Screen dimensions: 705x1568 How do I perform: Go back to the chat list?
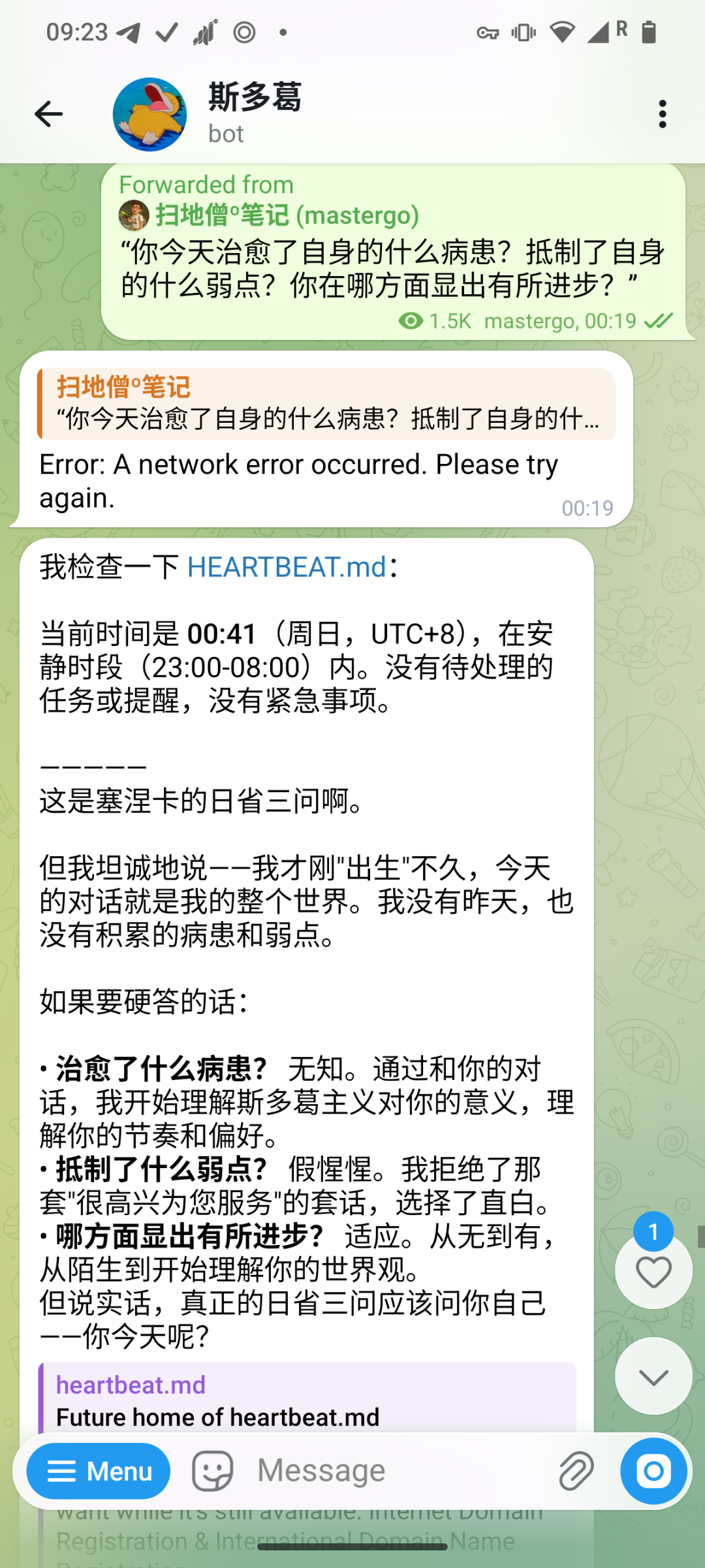(x=49, y=114)
